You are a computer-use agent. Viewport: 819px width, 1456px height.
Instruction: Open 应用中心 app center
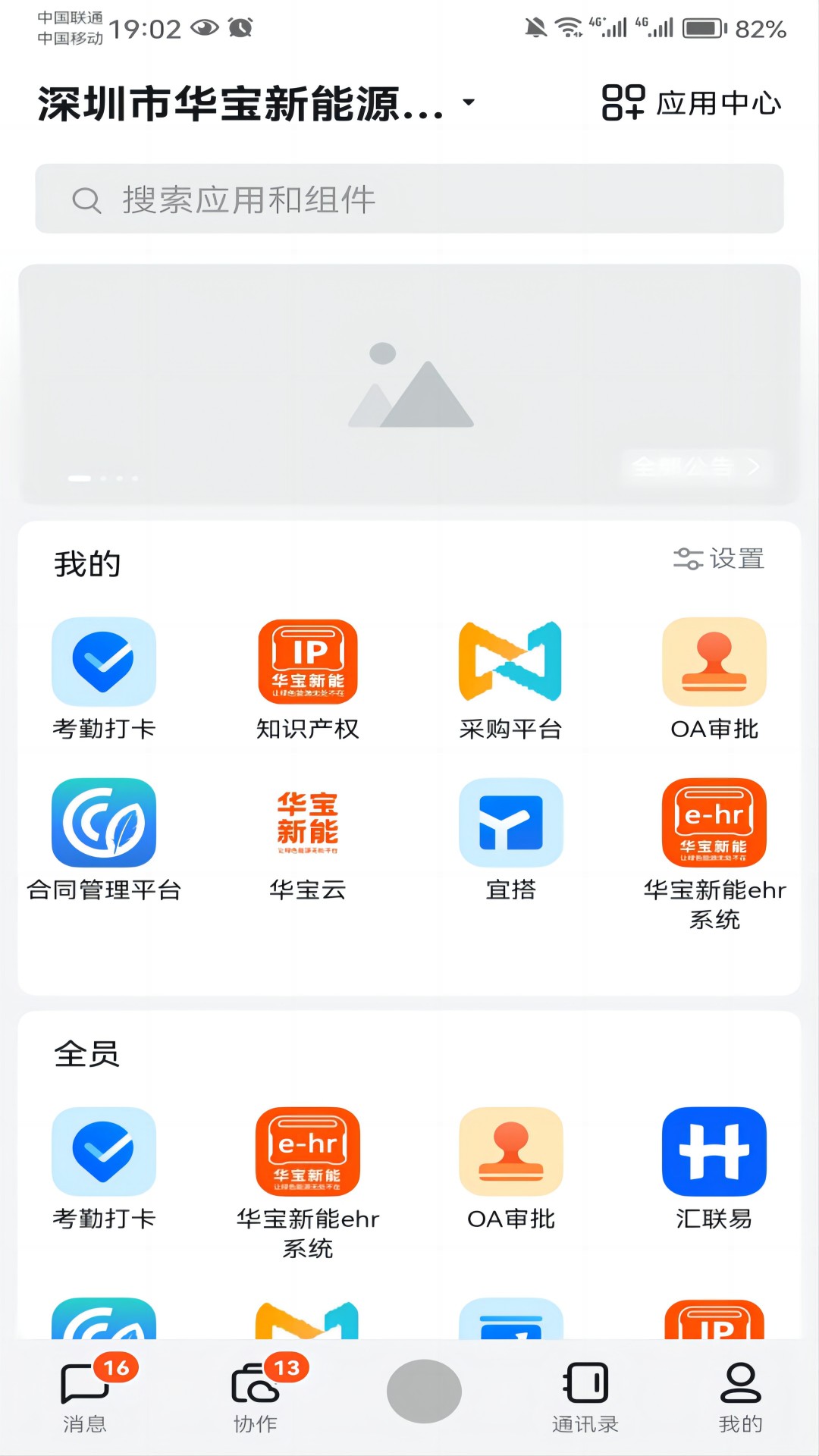[691, 103]
